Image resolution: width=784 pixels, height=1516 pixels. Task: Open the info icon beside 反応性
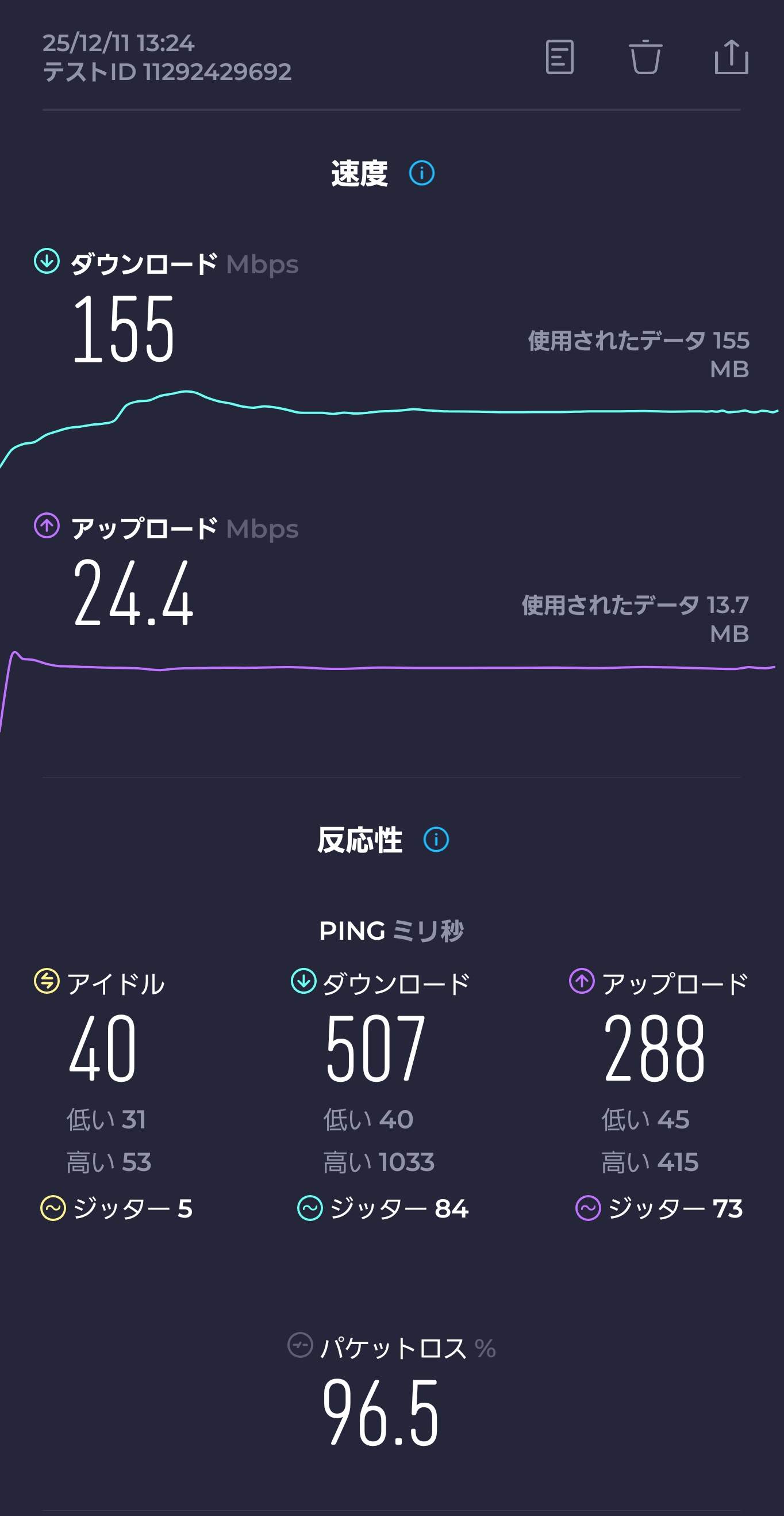(x=436, y=839)
